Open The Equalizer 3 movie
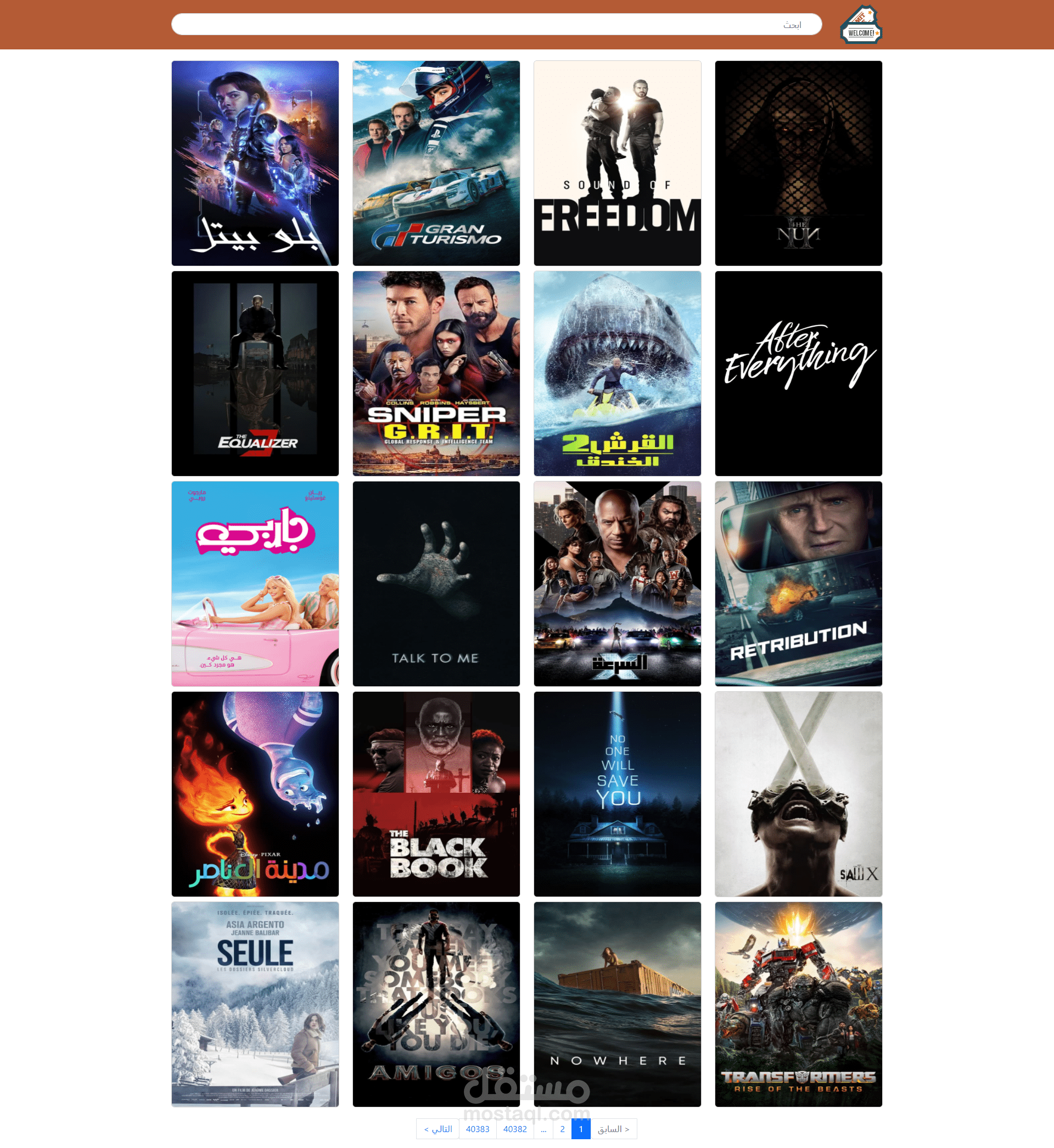Image resolution: width=1054 pixels, height=1148 pixels. pyautogui.click(x=255, y=373)
